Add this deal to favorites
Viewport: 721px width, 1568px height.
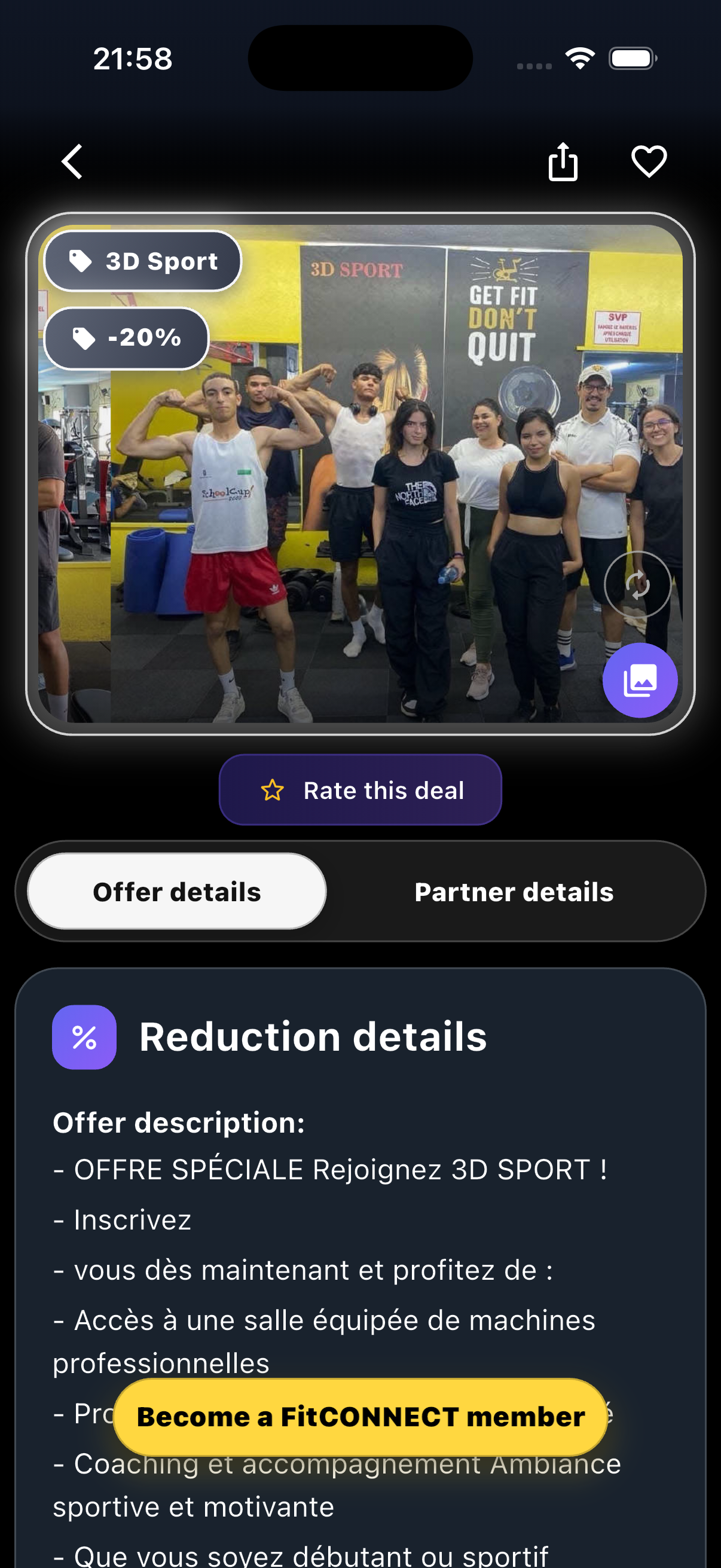[649, 162]
